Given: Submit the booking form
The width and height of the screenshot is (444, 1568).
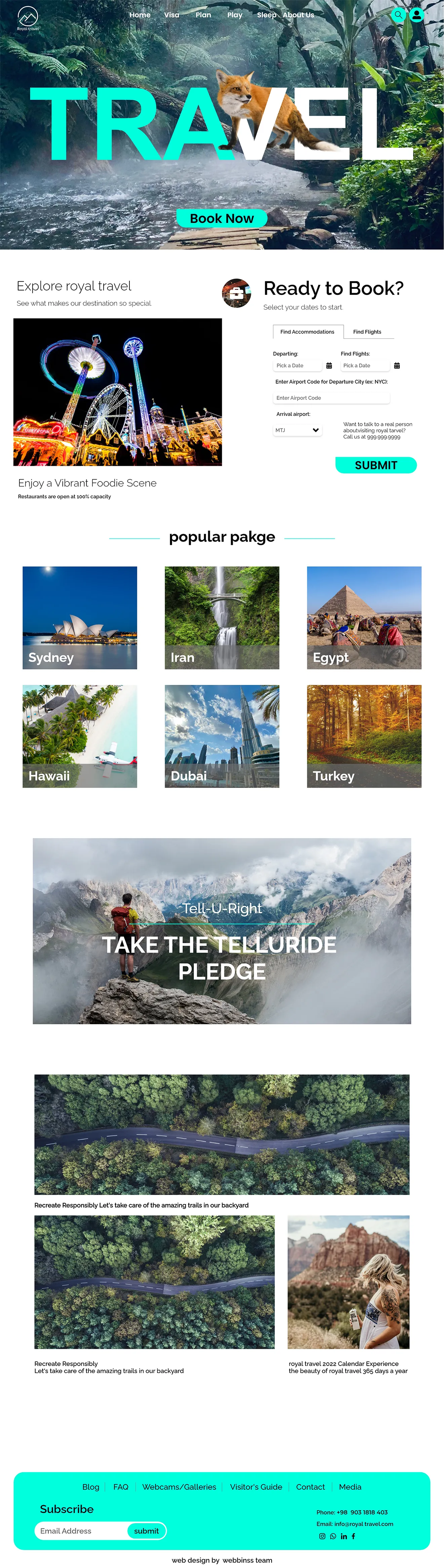Looking at the screenshot, I should click(x=376, y=465).
